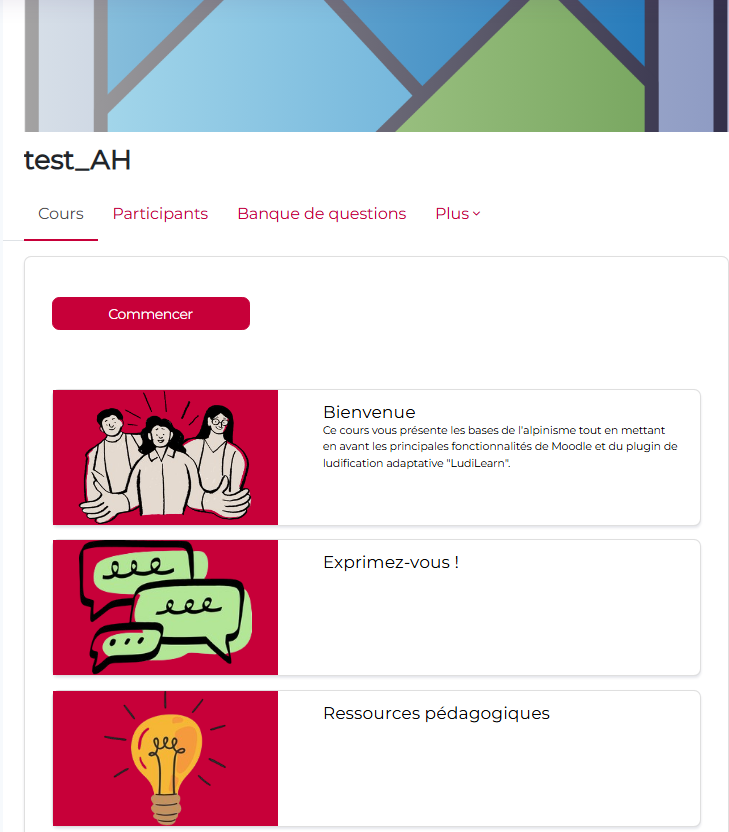729x832 pixels.
Task: Open the Participants tab
Action: [160, 214]
